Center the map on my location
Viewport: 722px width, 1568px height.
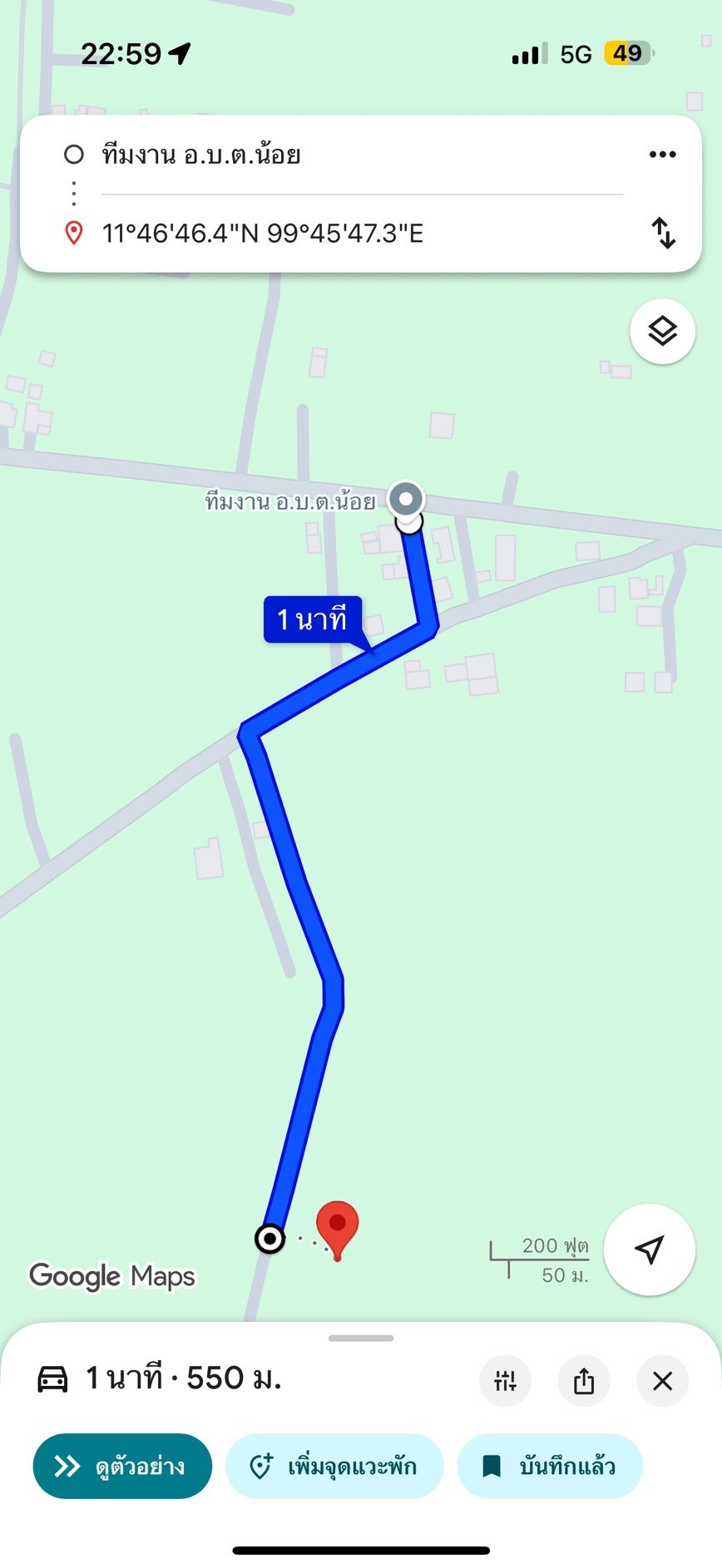(x=649, y=1249)
